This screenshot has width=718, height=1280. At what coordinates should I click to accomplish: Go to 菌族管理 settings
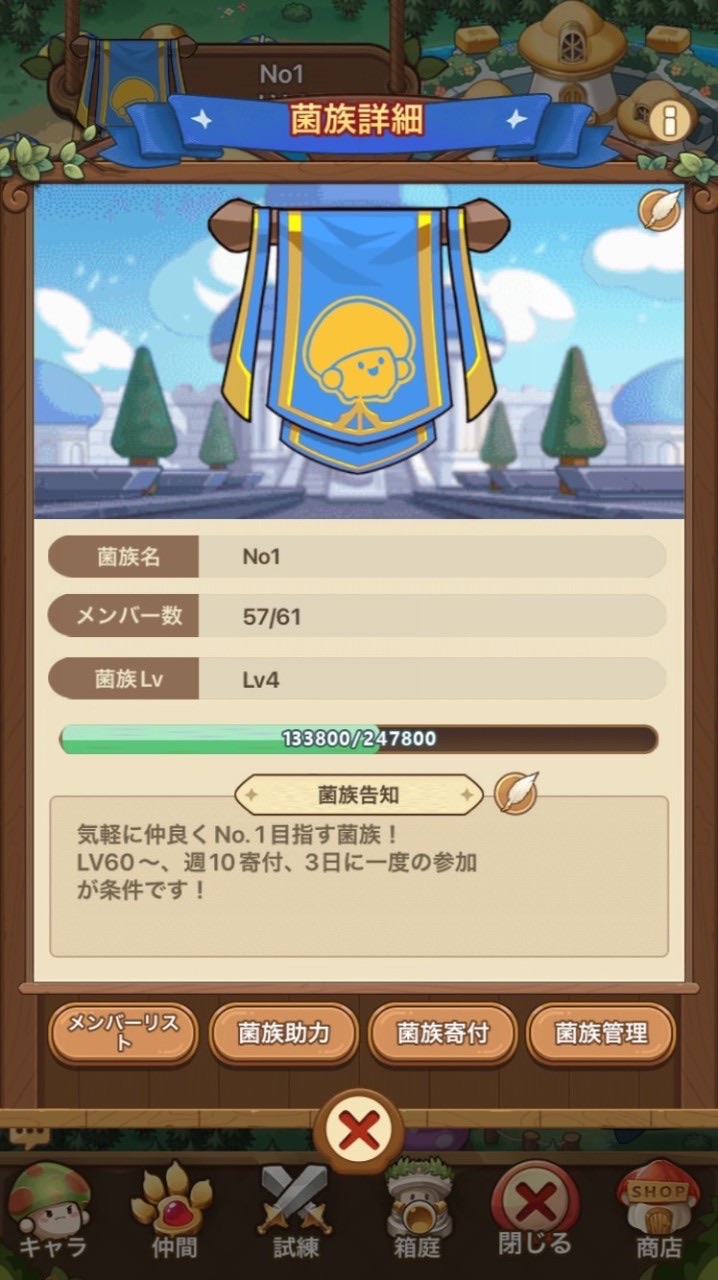pos(601,1034)
